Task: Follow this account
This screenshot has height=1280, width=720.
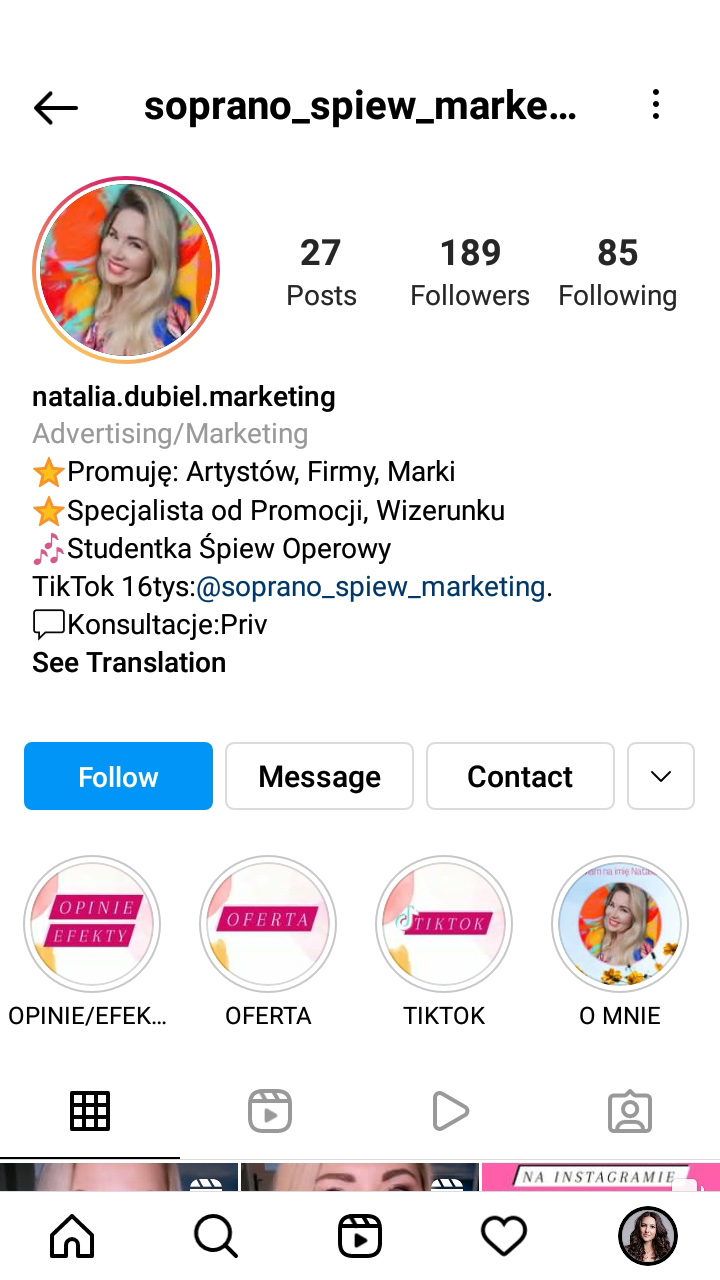Action: 118,776
